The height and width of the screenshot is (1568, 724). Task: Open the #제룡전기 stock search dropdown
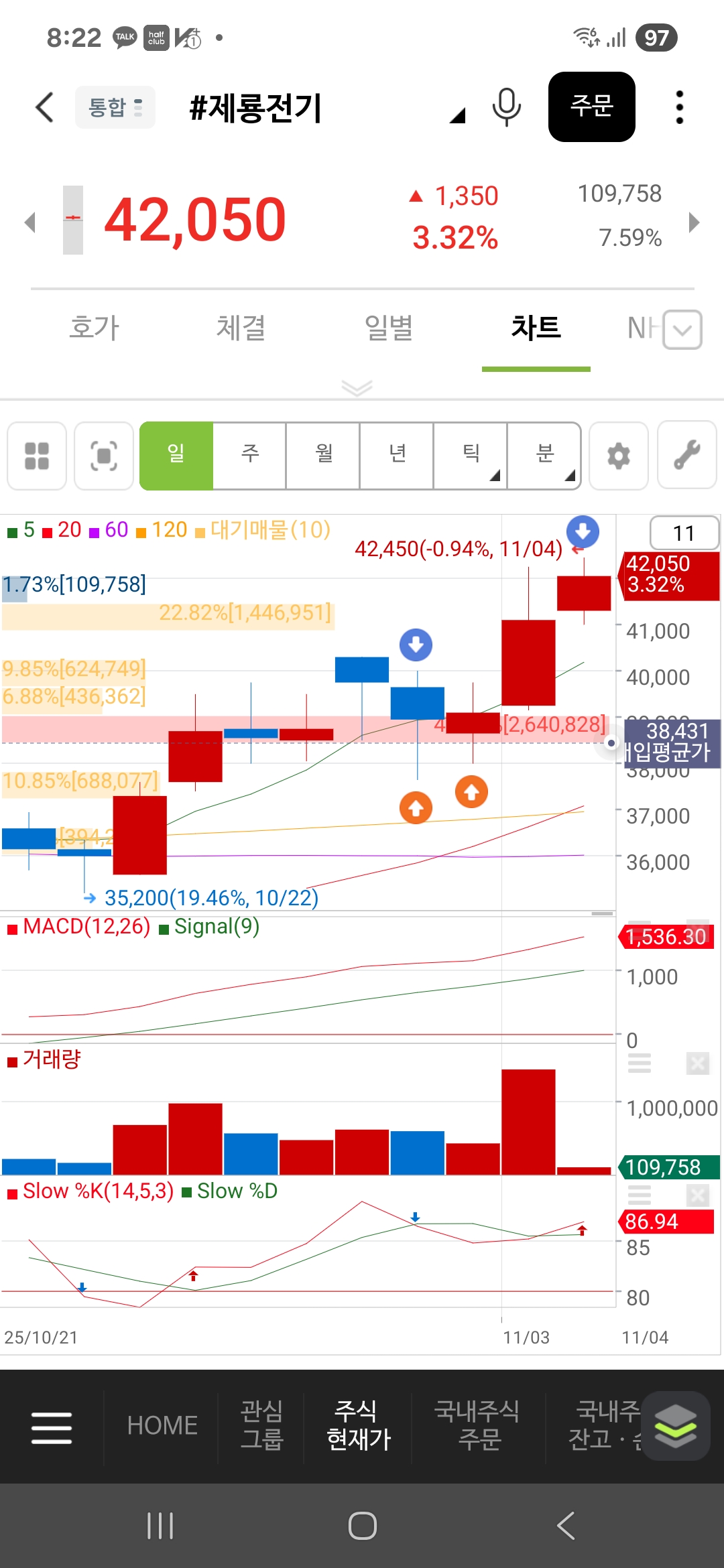tap(457, 116)
